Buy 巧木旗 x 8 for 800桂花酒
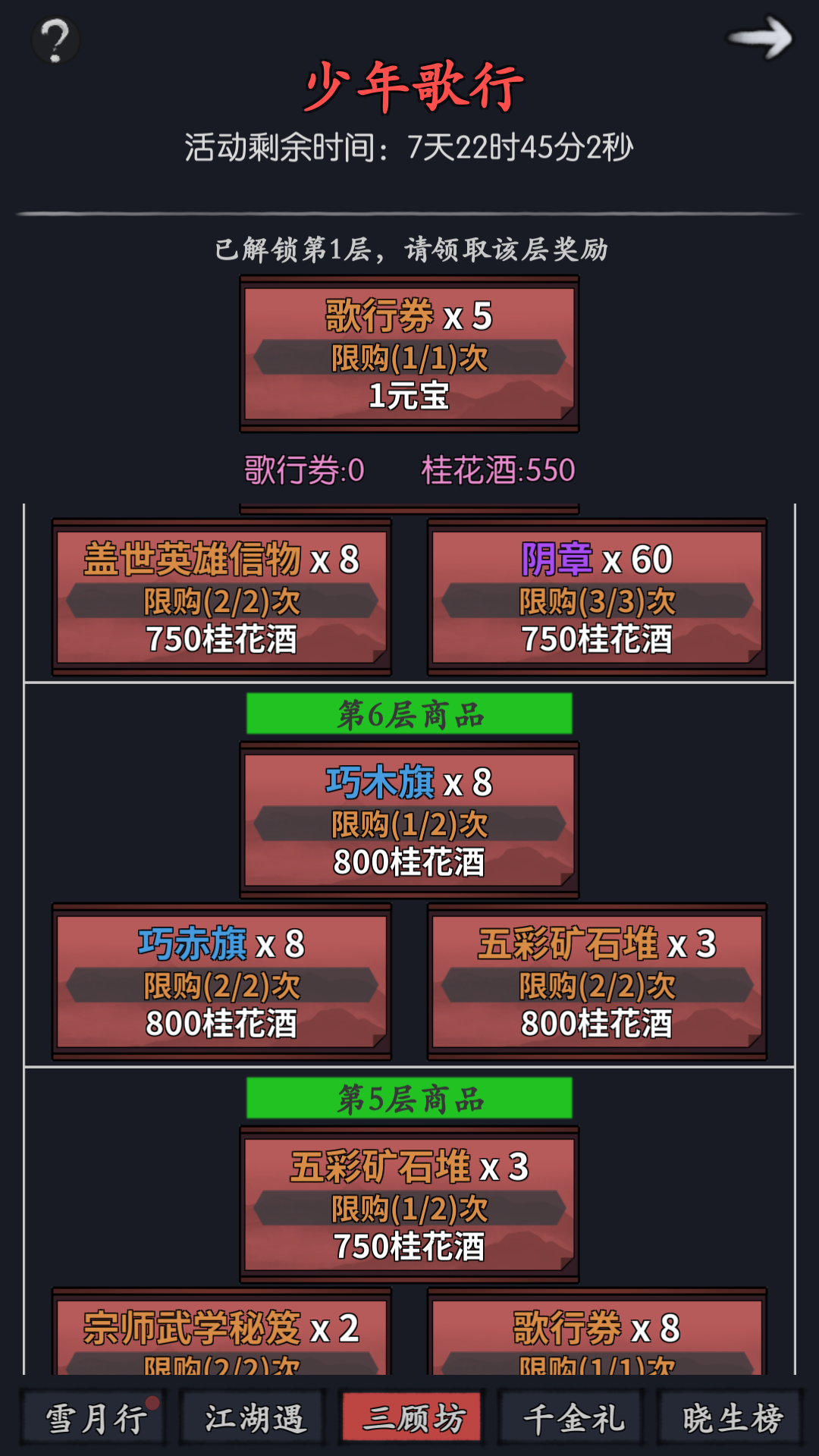The height and width of the screenshot is (1456, 819). [409, 821]
